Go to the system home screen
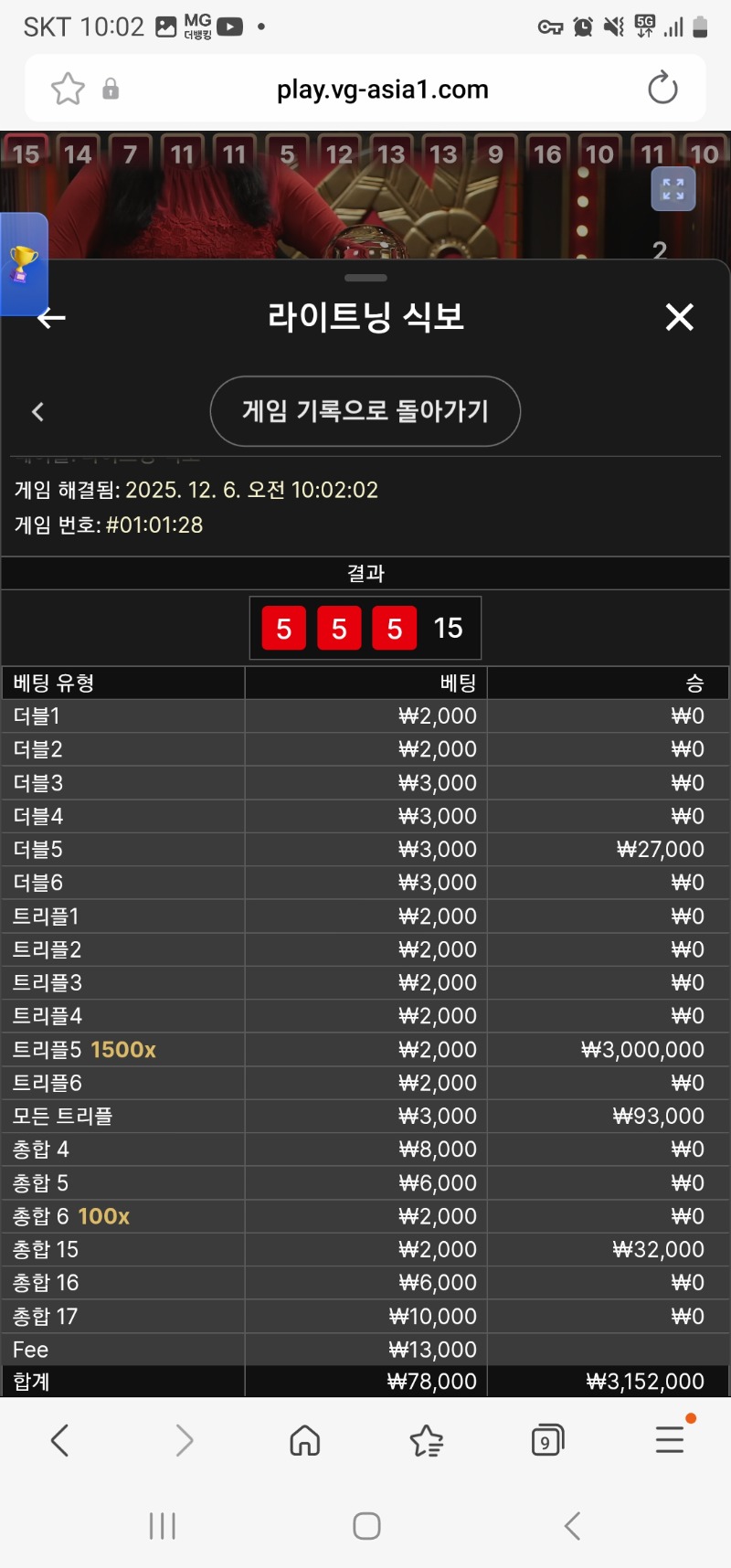Screen dimensions: 731x1568 [x=366, y=1525]
